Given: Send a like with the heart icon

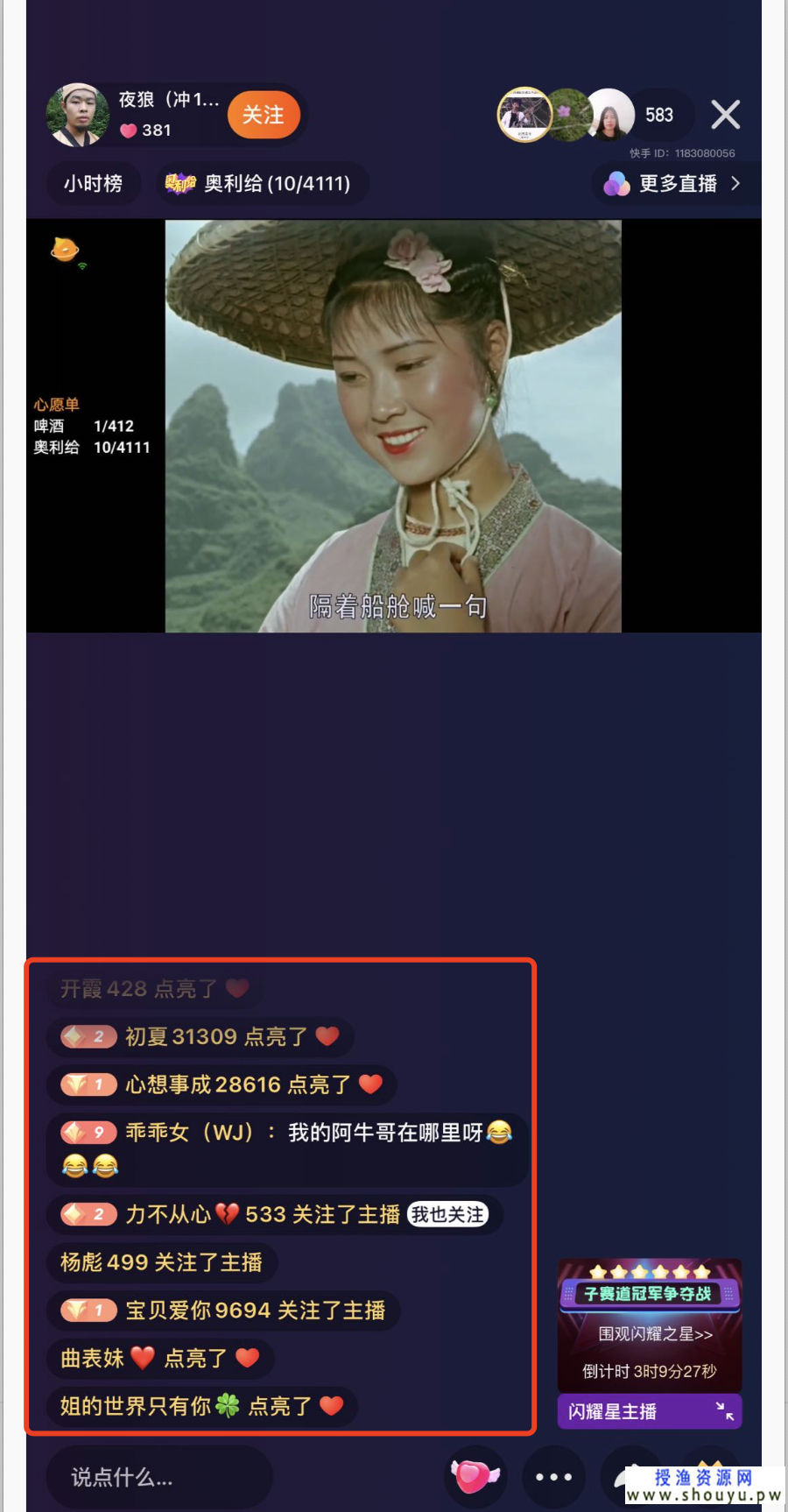Looking at the screenshot, I should point(475,1476).
